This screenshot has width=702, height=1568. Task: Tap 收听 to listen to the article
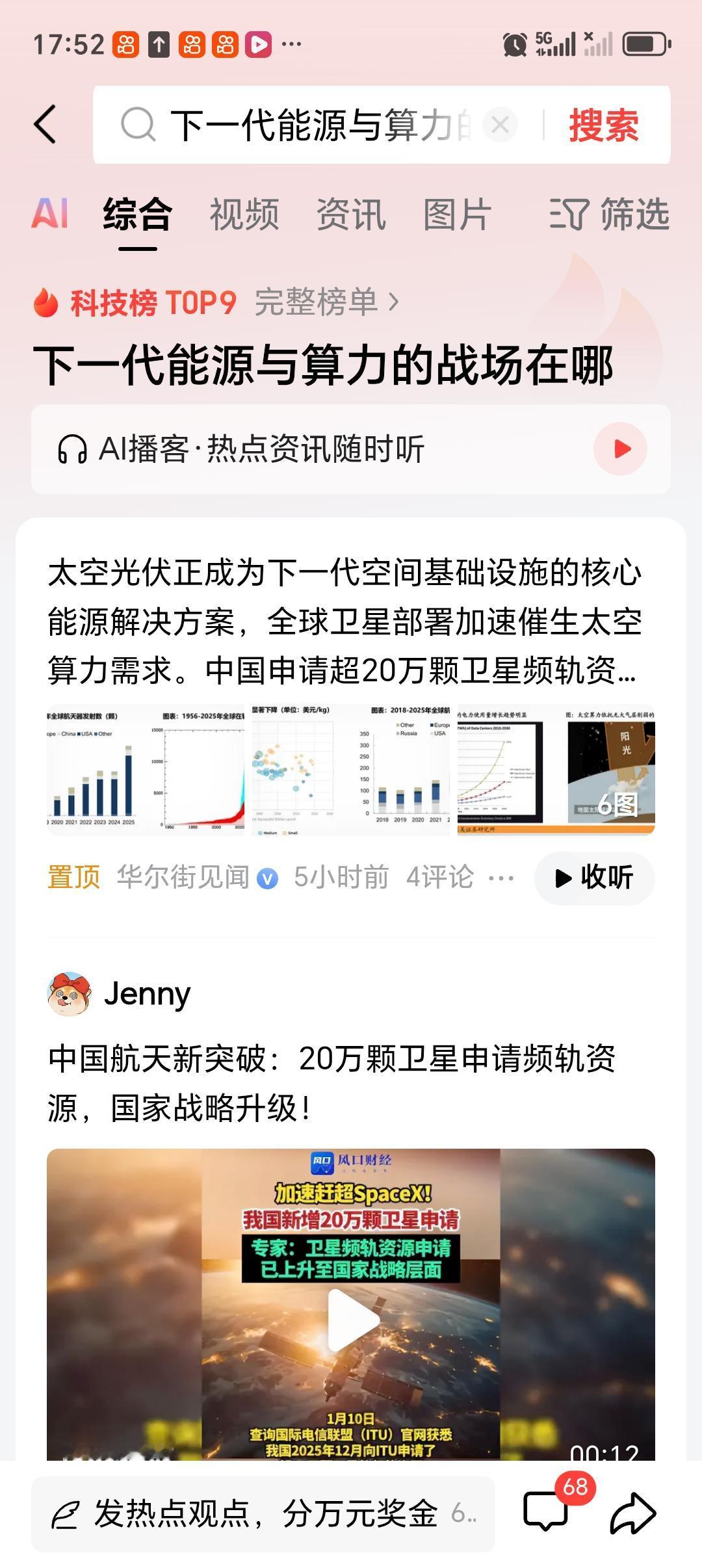pos(593,878)
